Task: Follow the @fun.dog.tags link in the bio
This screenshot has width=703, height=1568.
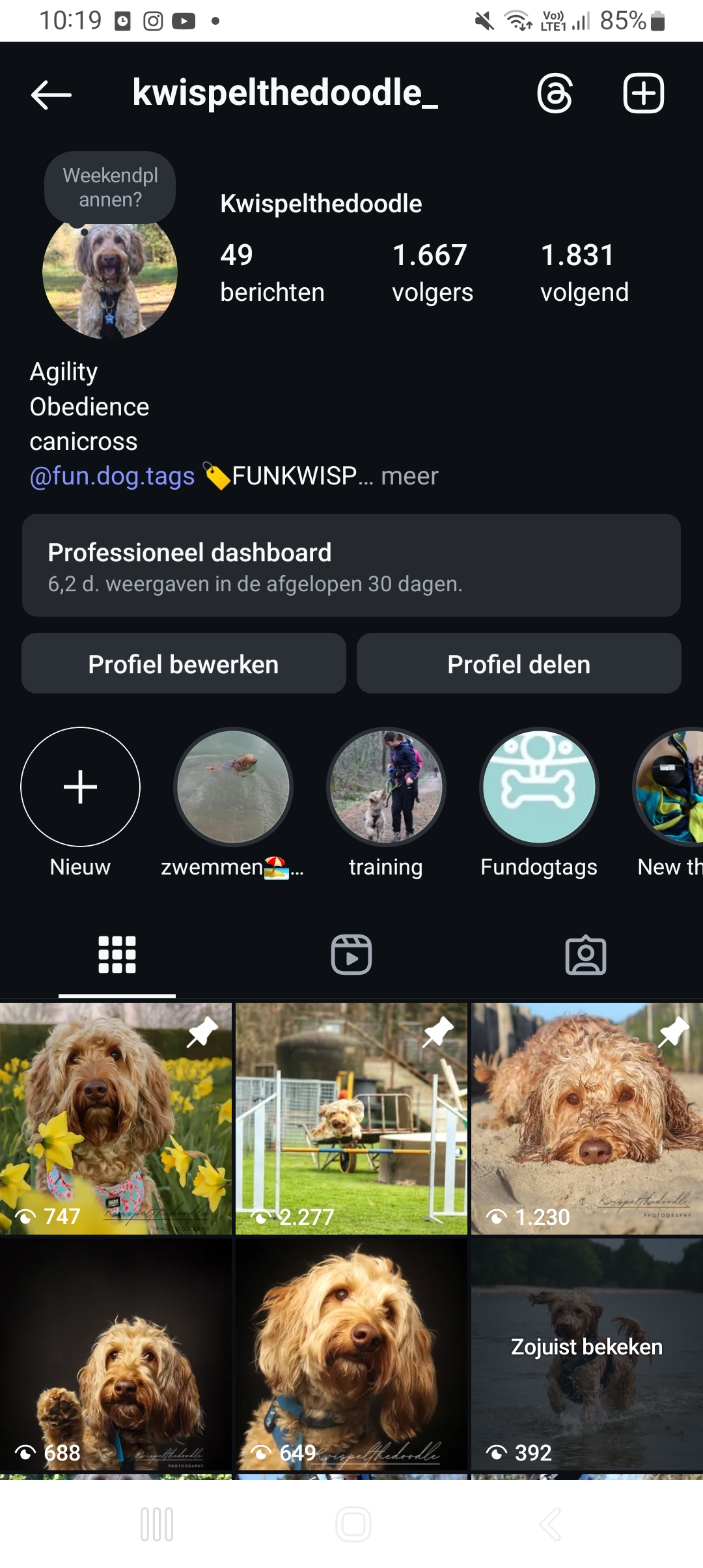Action: coord(111,476)
